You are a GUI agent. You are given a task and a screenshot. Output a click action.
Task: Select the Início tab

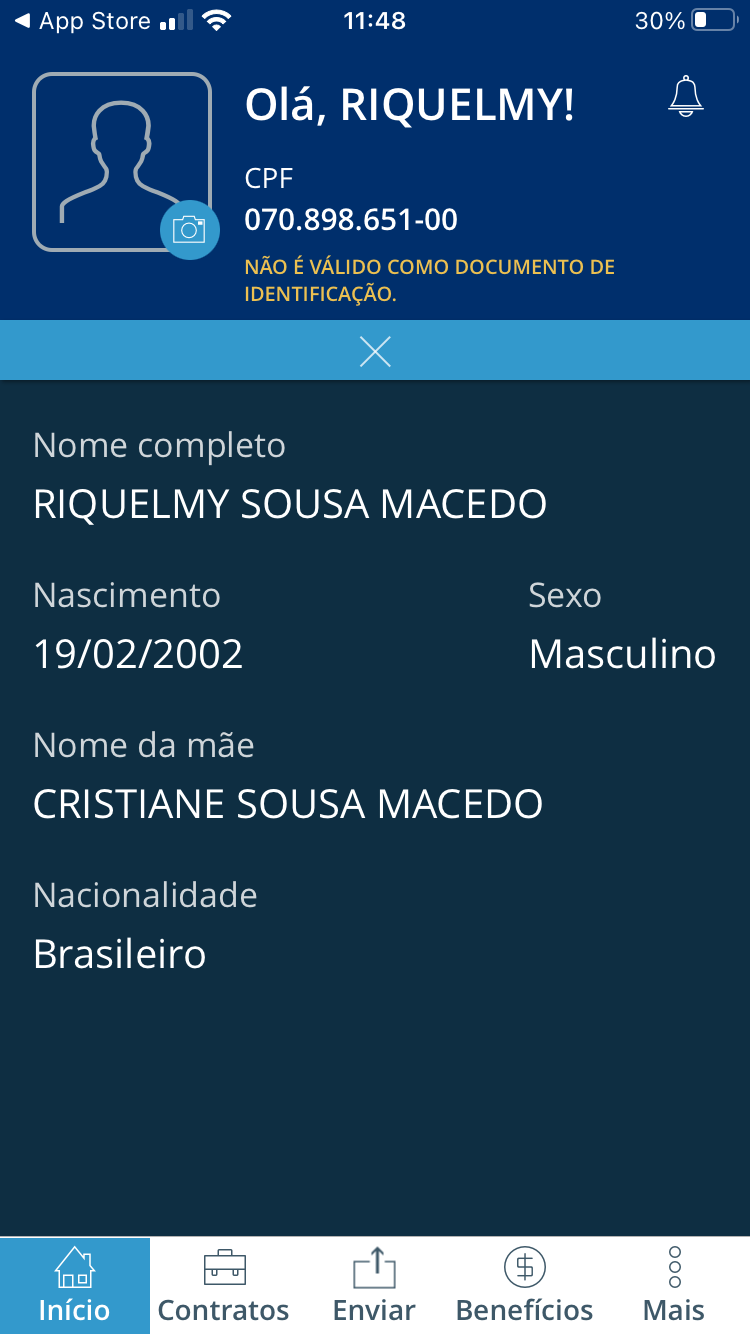tap(75, 1286)
